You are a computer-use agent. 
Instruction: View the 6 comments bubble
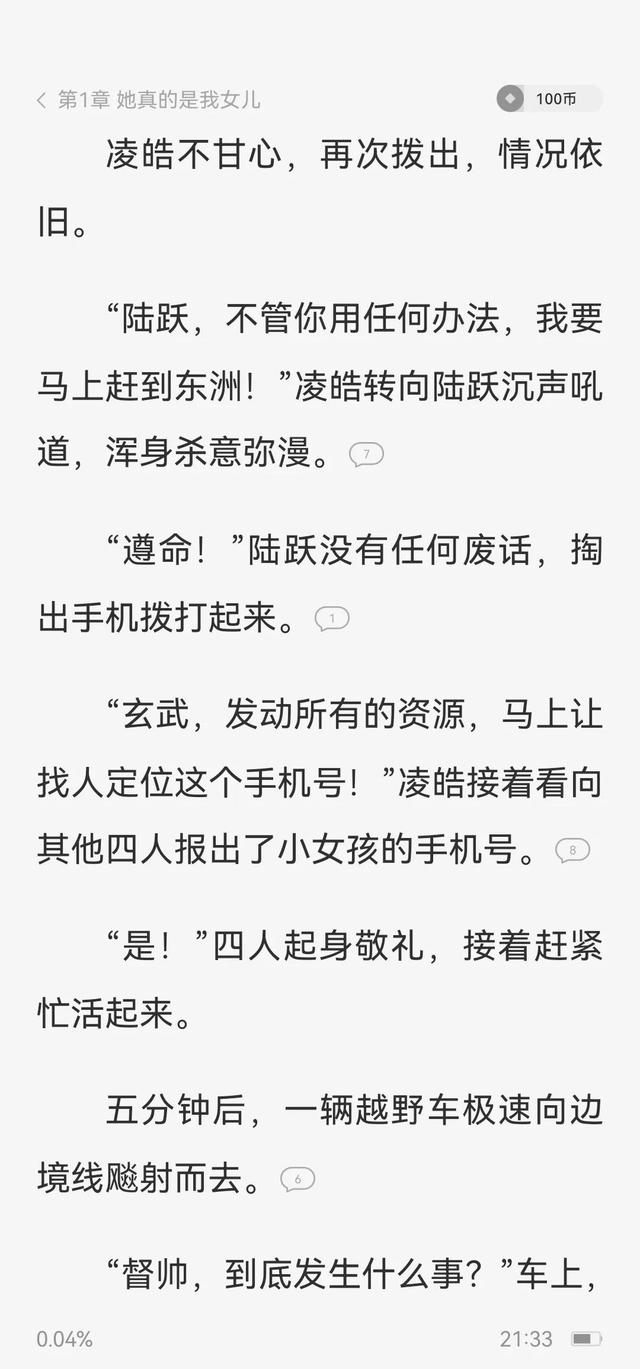(x=297, y=1180)
